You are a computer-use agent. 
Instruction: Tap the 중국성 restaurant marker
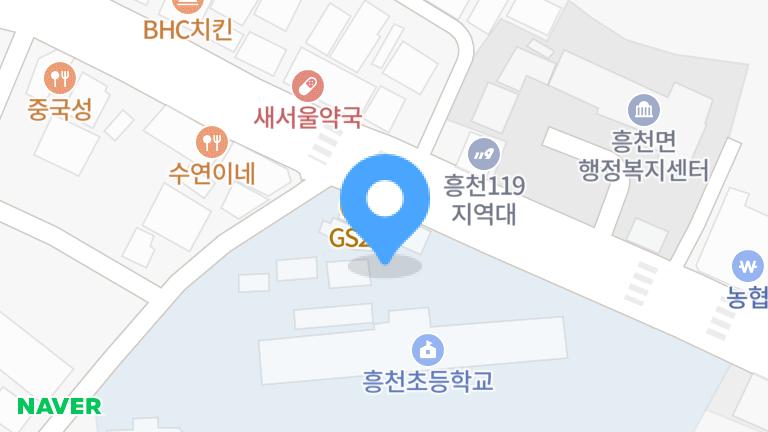tap(61, 76)
